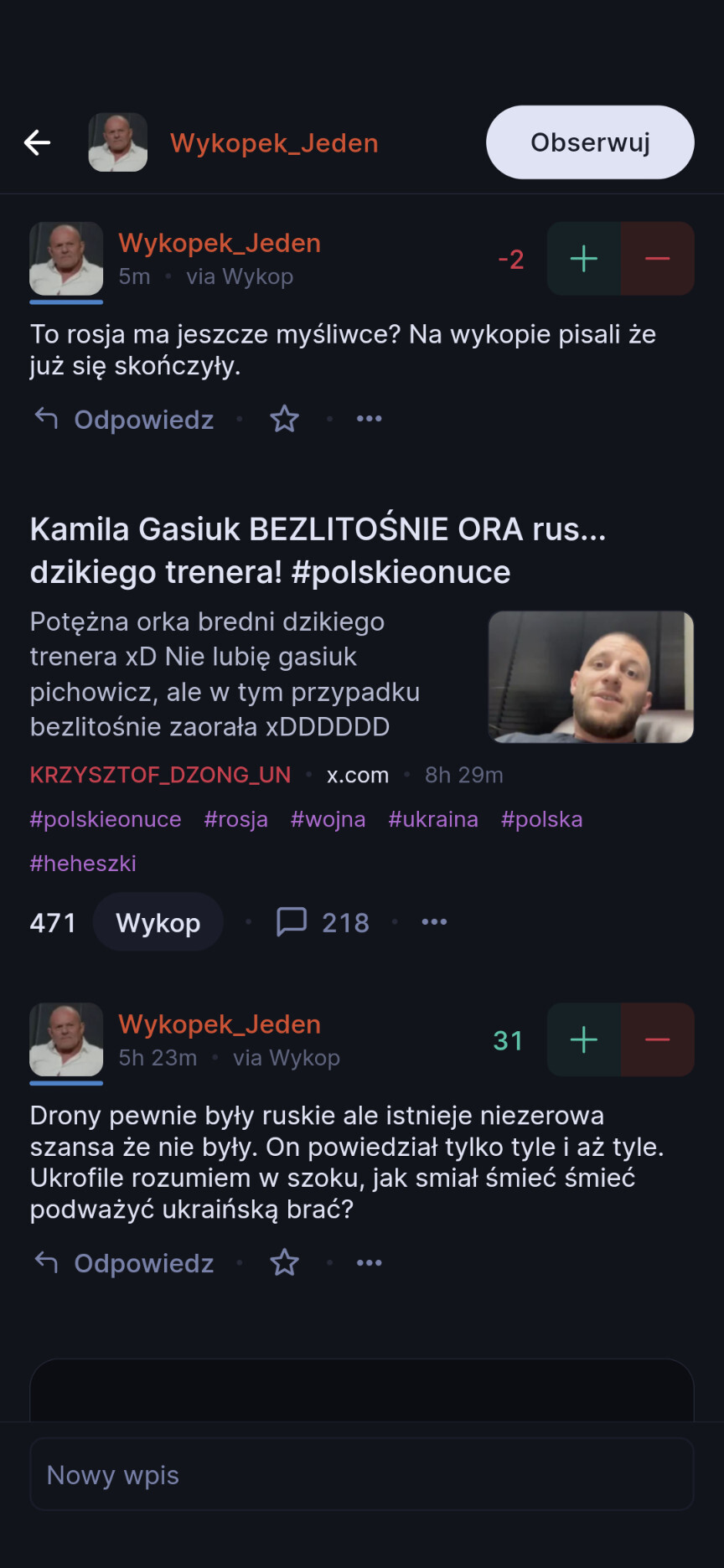Upvote the 5h 23m comment about drony

(583, 1040)
